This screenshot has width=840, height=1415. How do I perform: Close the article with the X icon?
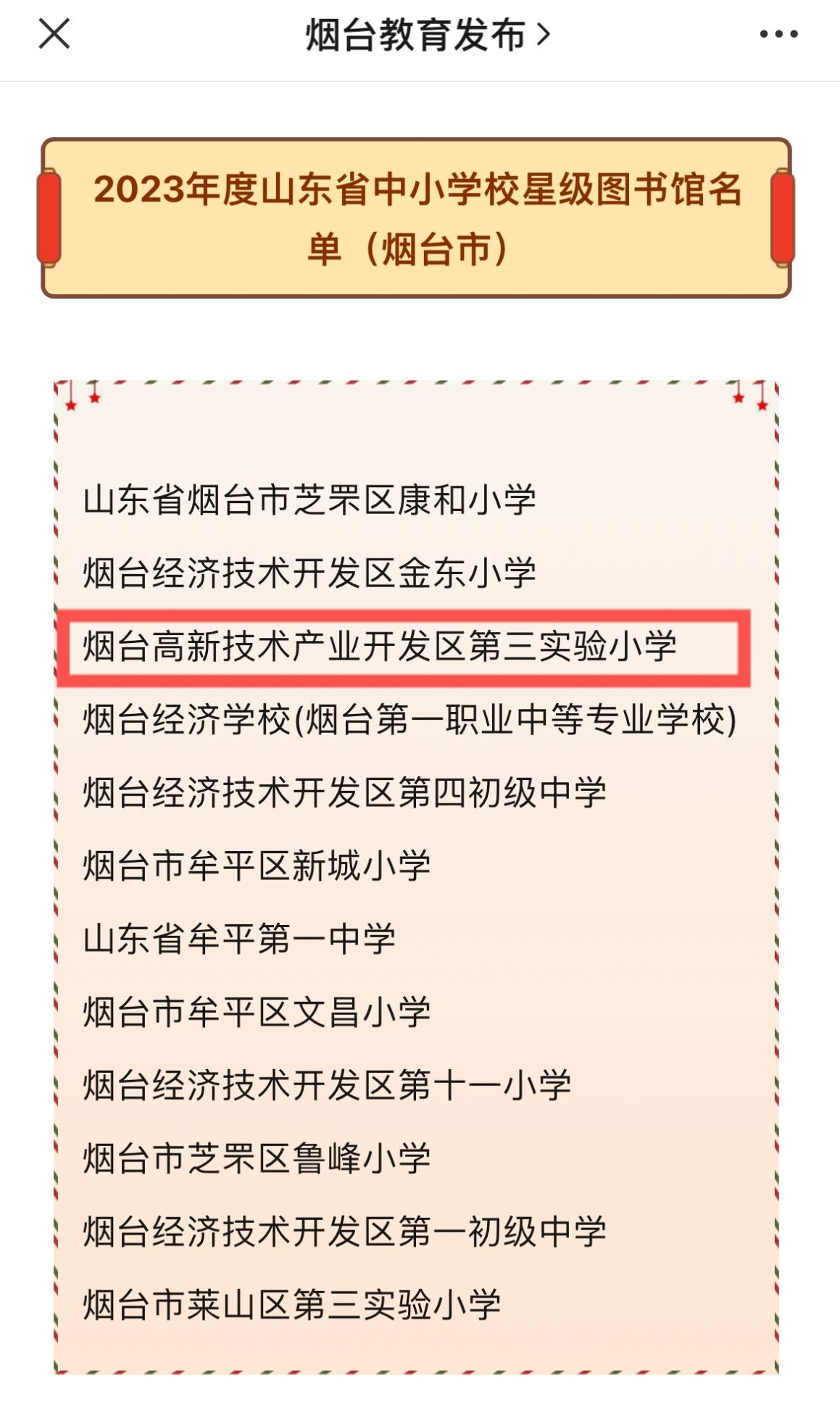pos(54,34)
